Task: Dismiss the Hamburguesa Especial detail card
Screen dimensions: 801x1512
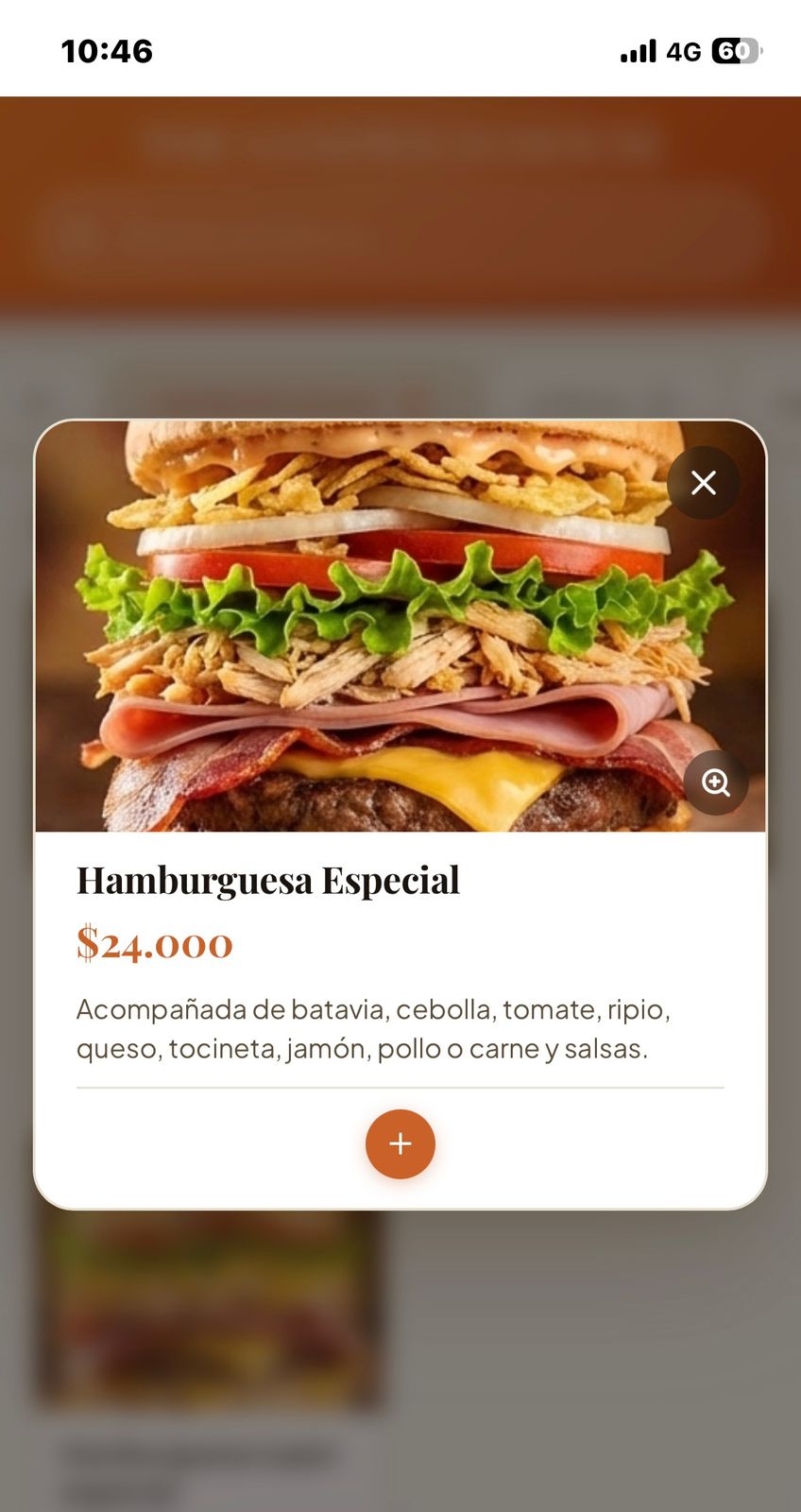Action: [703, 483]
